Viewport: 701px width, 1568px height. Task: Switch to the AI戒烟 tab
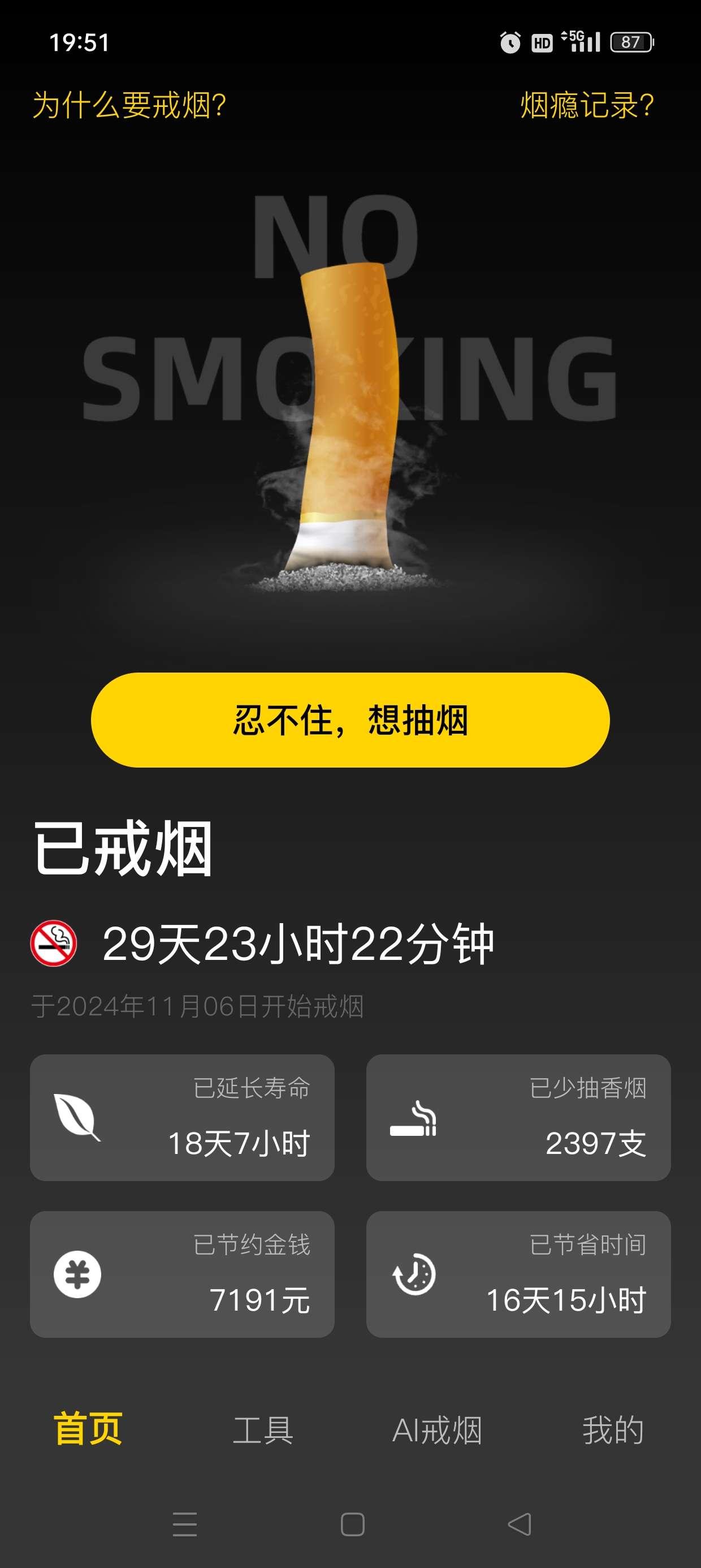pyautogui.click(x=437, y=1430)
